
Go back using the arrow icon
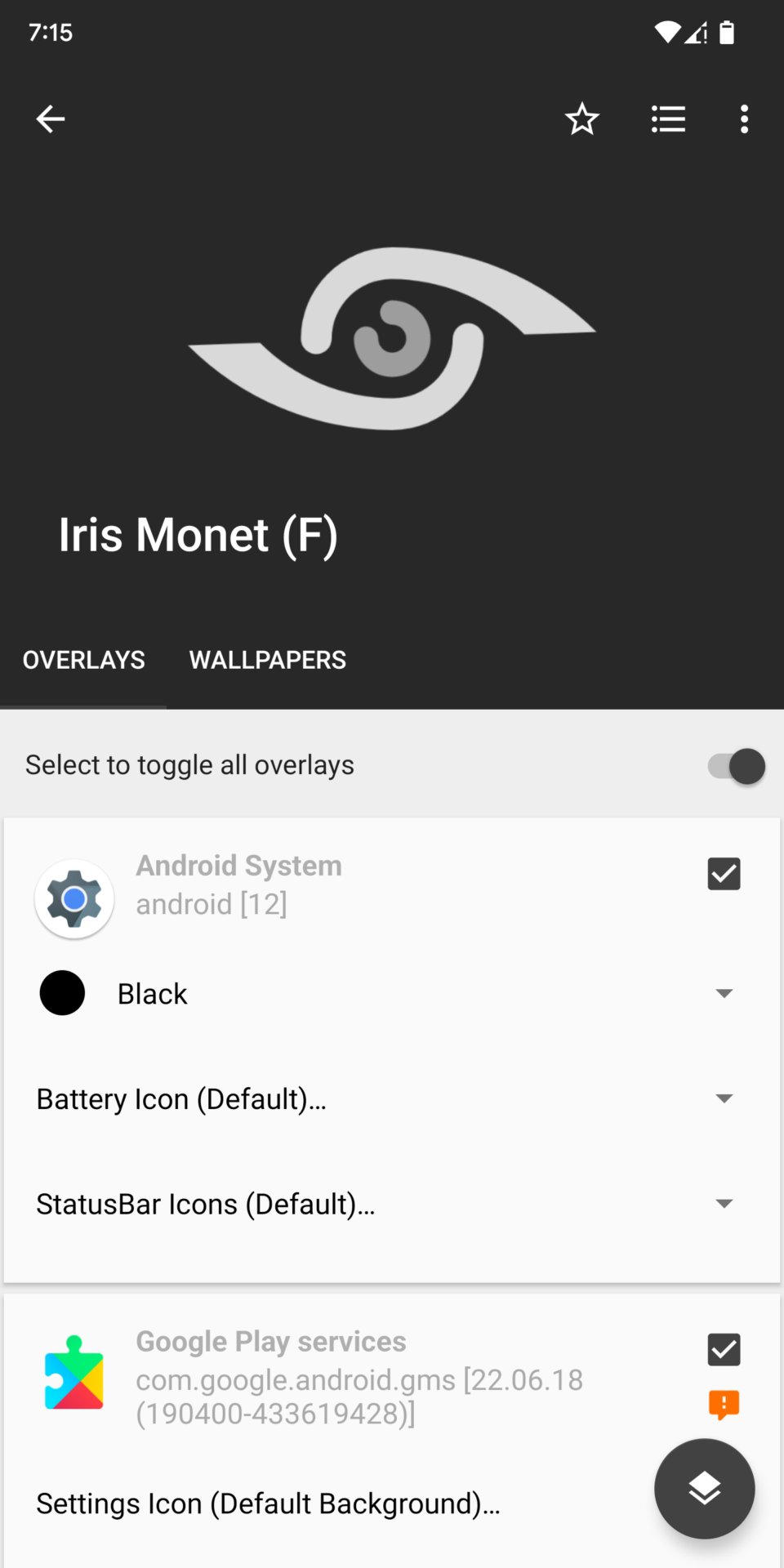pyautogui.click(x=51, y=119)
